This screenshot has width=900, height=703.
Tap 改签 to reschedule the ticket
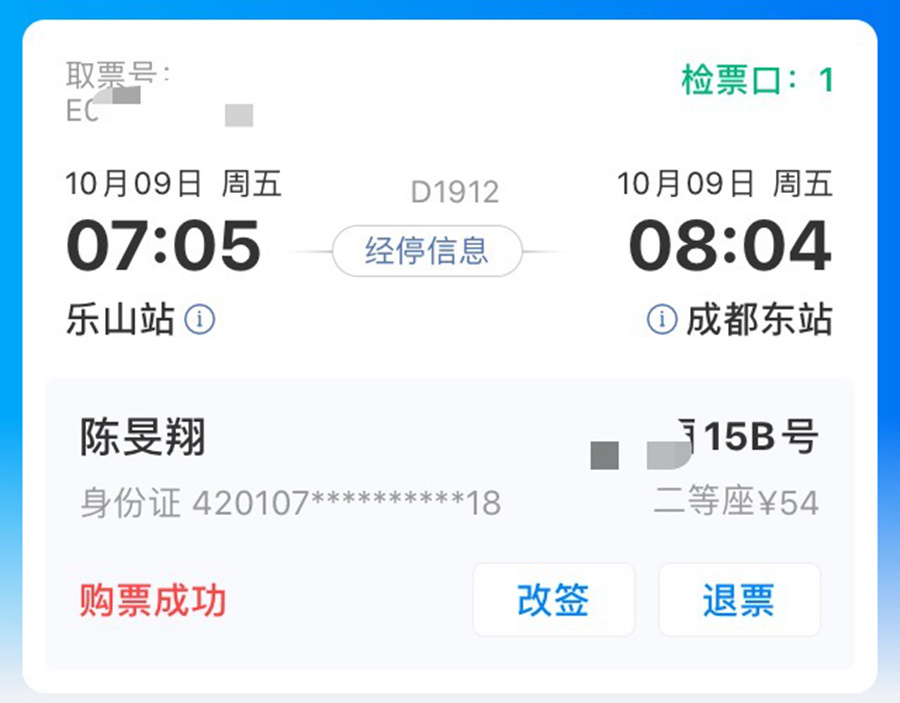[x=553, y=600]
